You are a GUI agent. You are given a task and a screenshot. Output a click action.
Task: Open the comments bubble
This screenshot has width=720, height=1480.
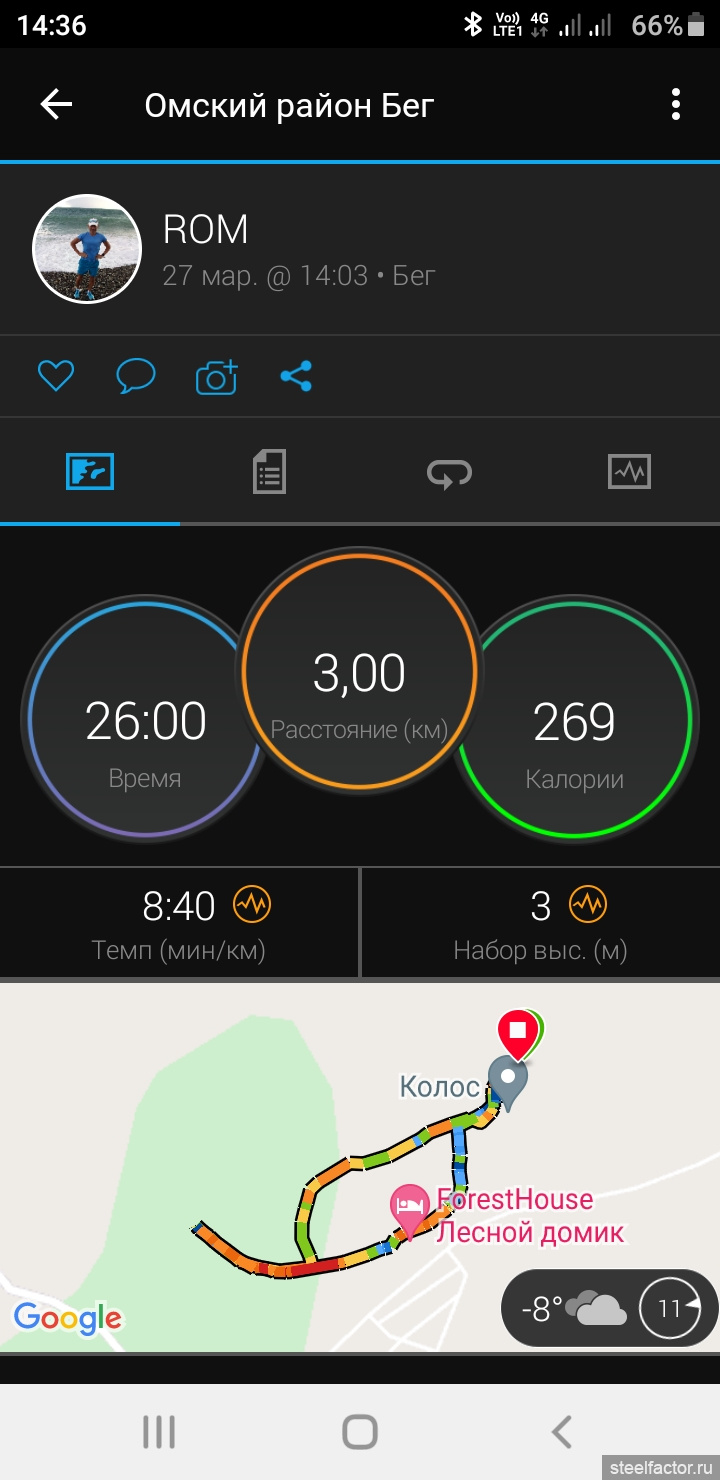(136, 377)
